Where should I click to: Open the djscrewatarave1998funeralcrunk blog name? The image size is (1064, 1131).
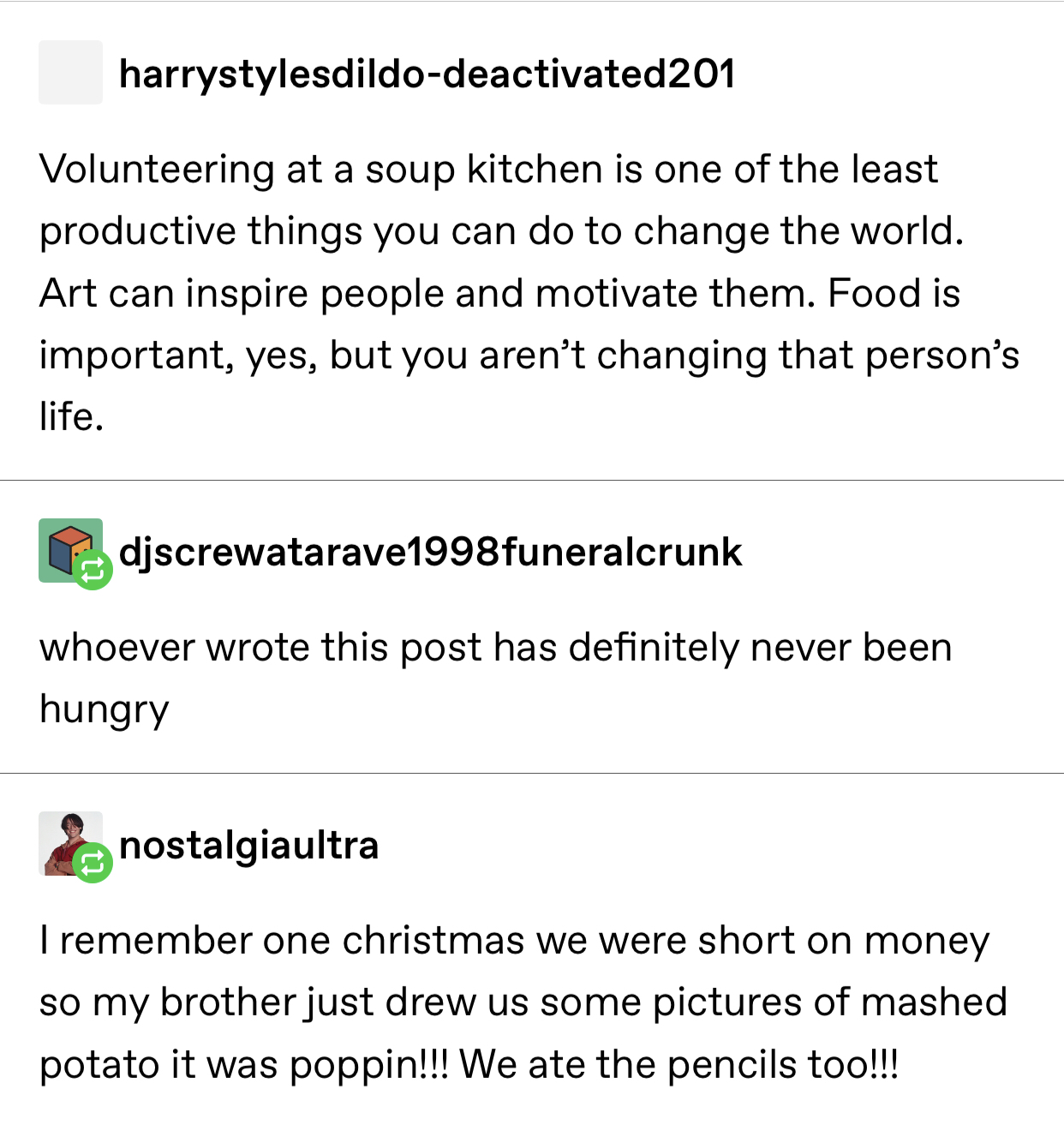tap(430, 552)
